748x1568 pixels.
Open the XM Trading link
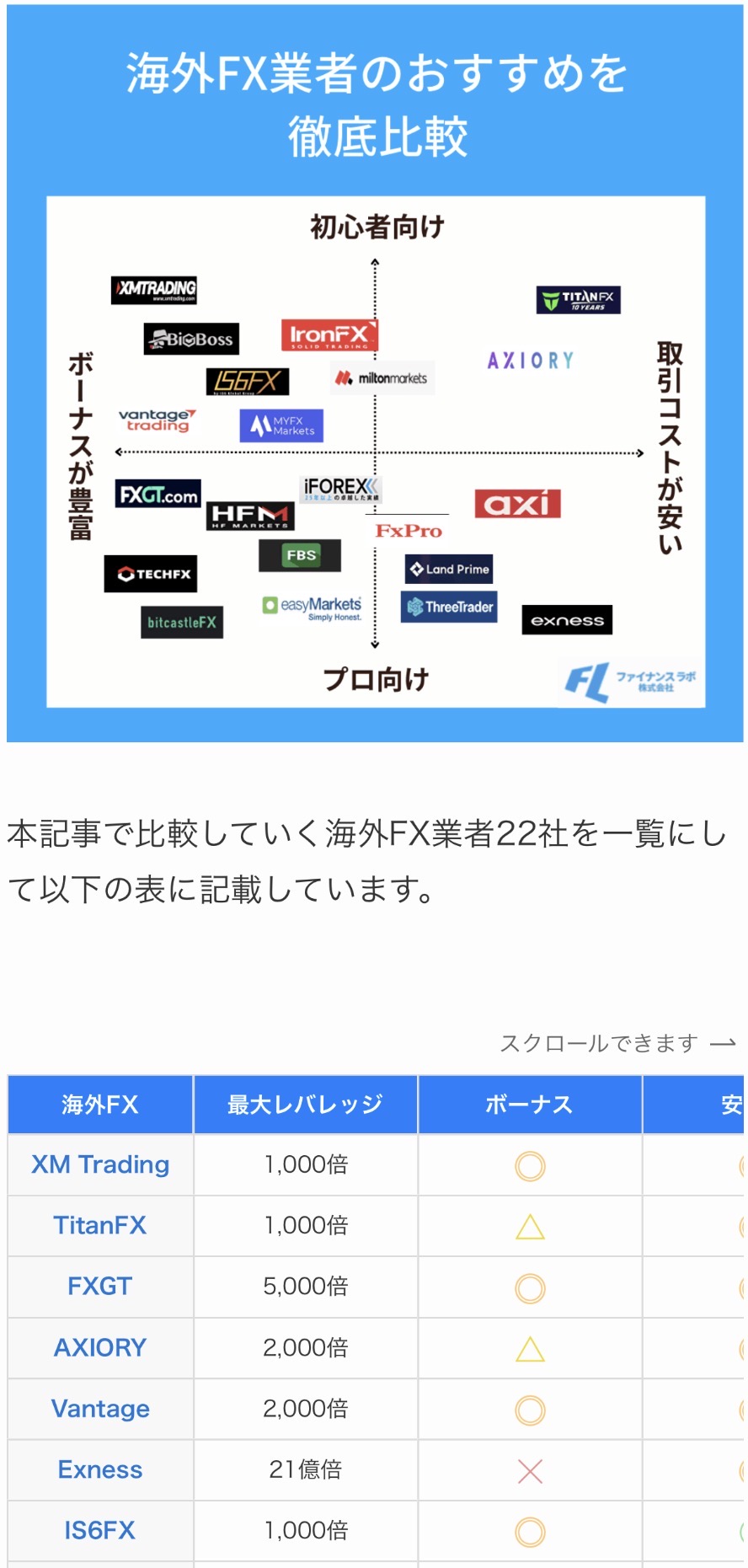100,1164
